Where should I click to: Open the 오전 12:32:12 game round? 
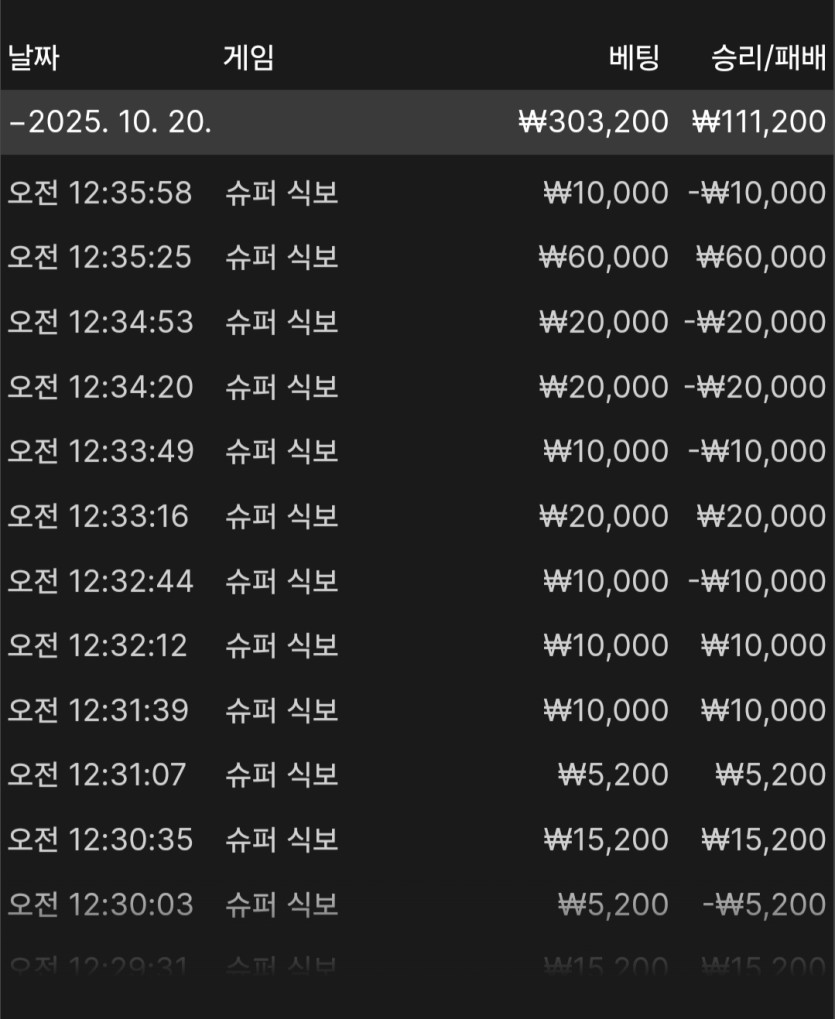click(417, 645)
